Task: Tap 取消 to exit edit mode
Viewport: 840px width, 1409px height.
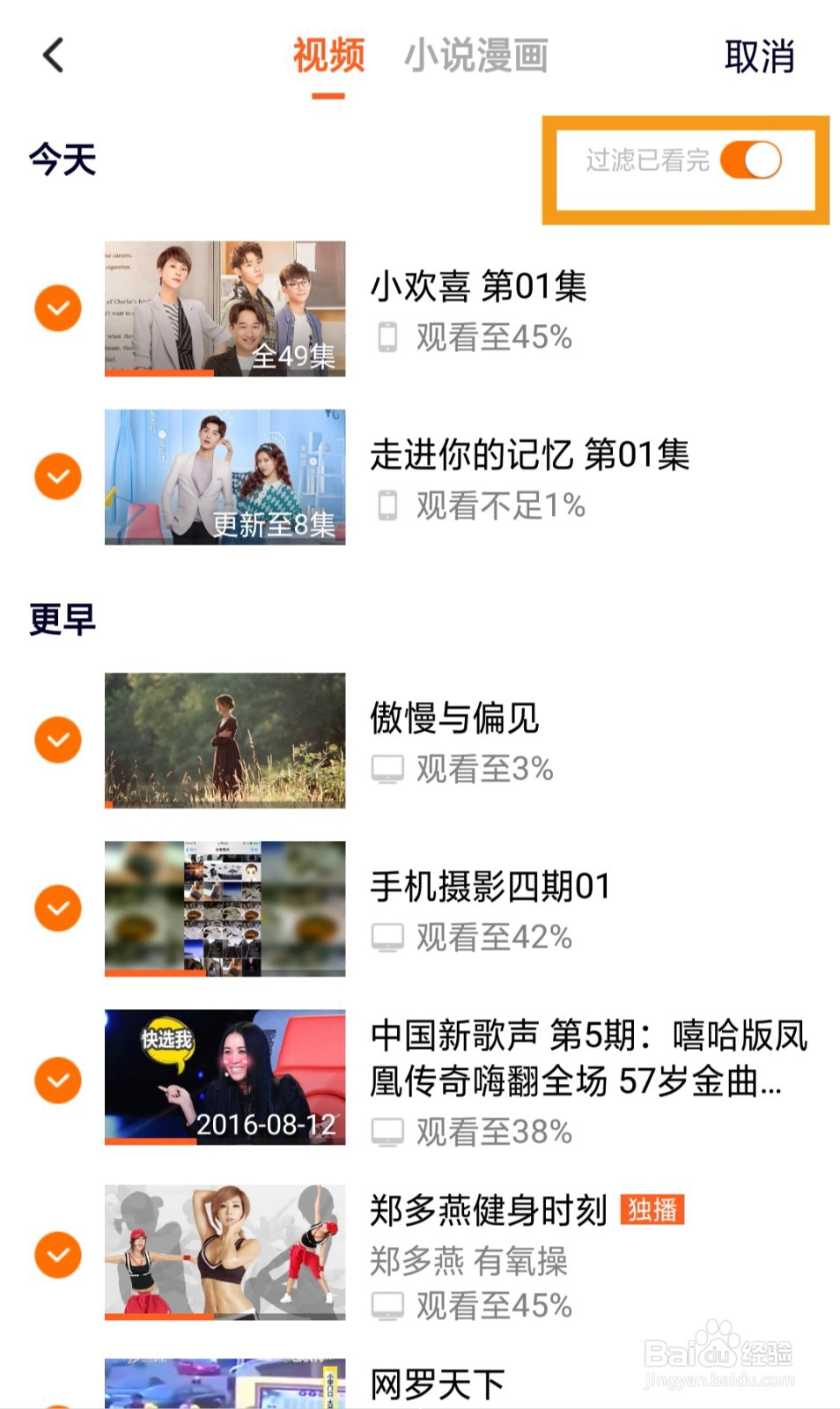Action: 759,56
